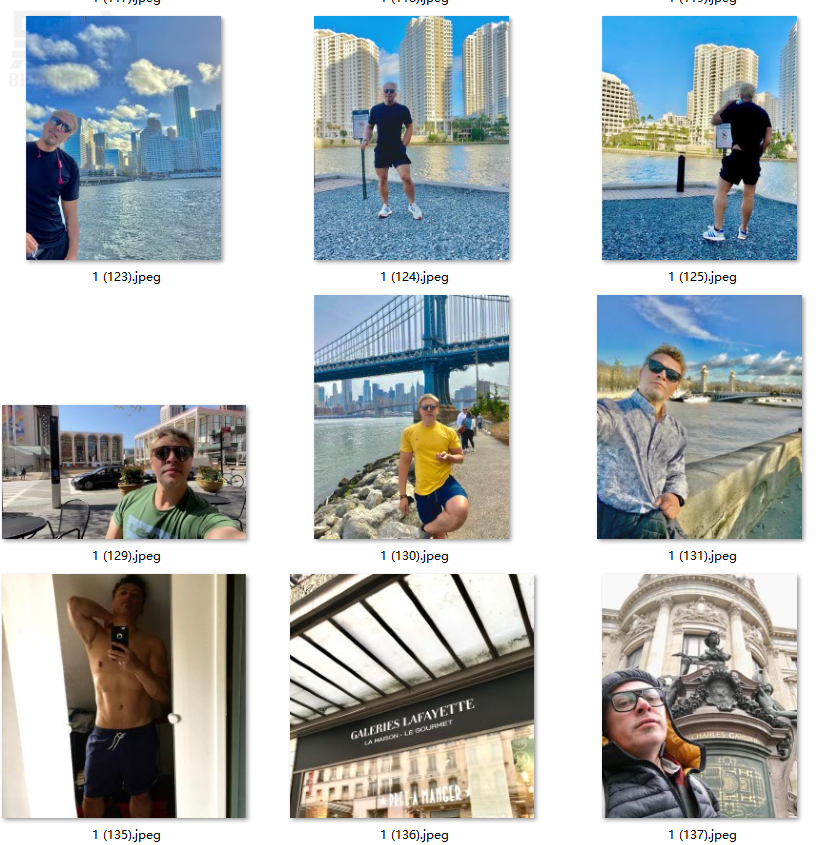
Task: Select the image 1 (131).jpeg
Action: click(x=700, y=417)
